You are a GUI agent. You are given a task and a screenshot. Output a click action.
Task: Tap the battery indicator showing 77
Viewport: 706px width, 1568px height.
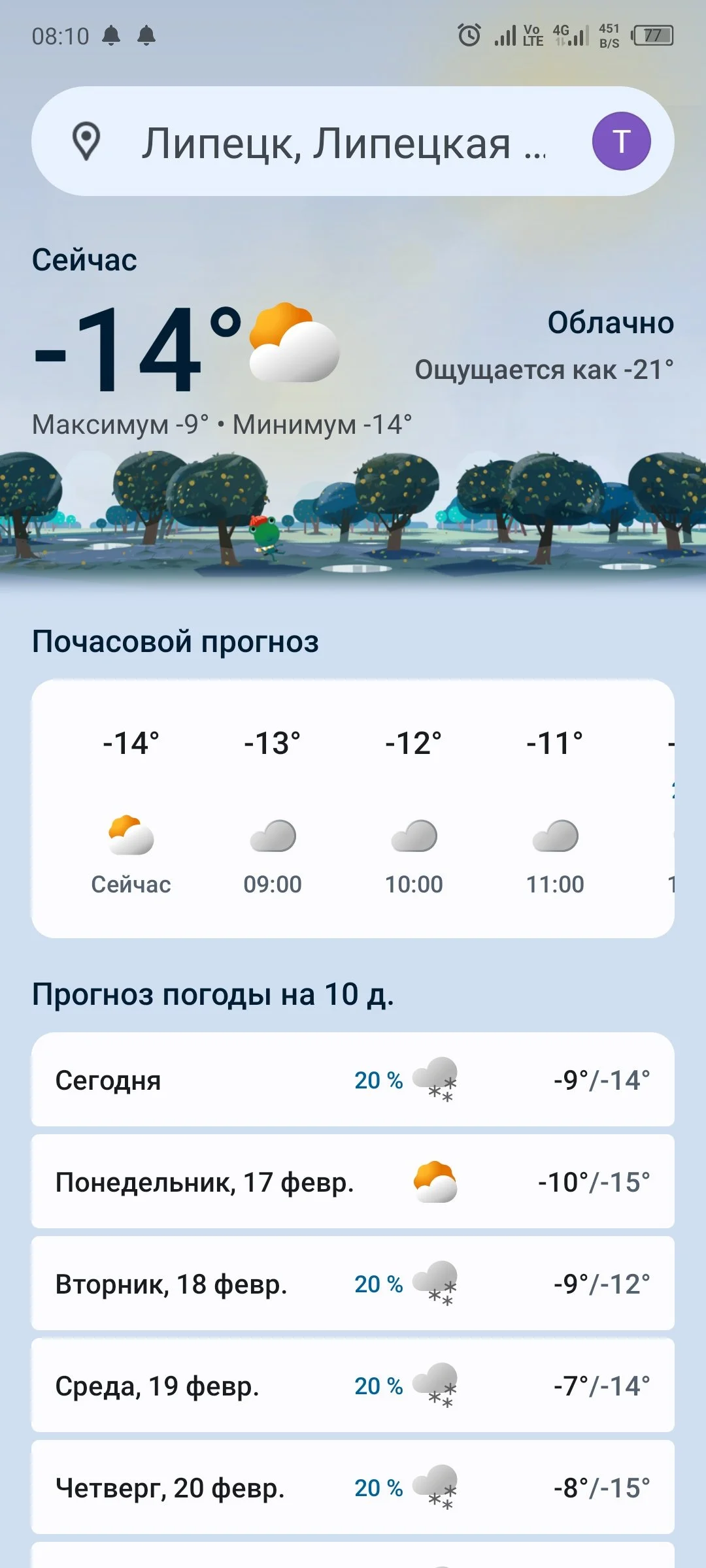pyautogui.click(x=654, y=37)
